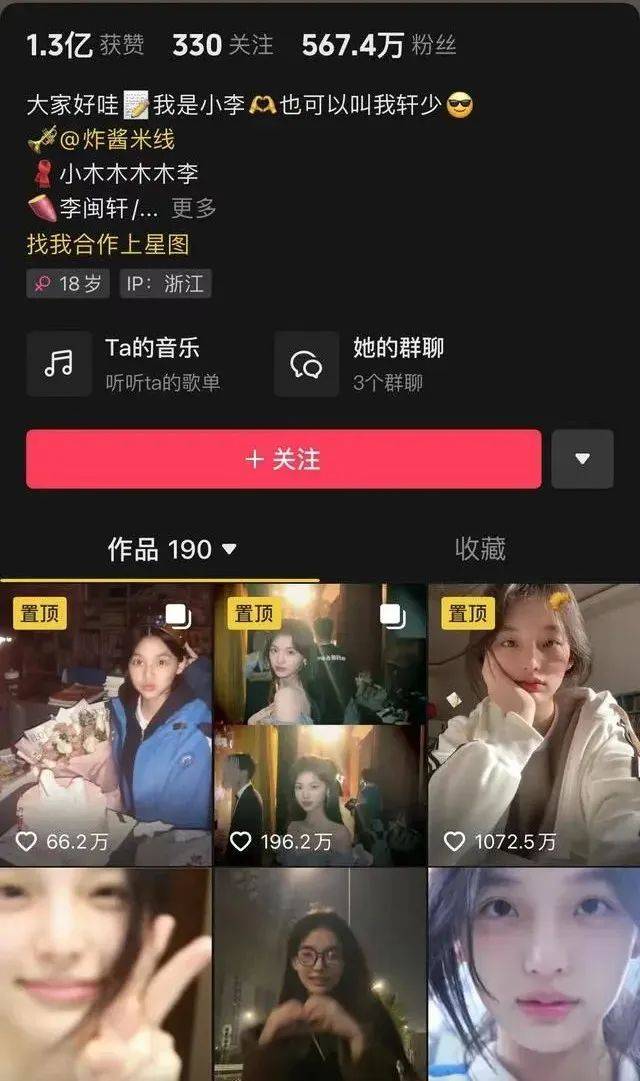
Task: Select the 作品 190 tab
Action: pyautogui.click(x=171, y=549)
